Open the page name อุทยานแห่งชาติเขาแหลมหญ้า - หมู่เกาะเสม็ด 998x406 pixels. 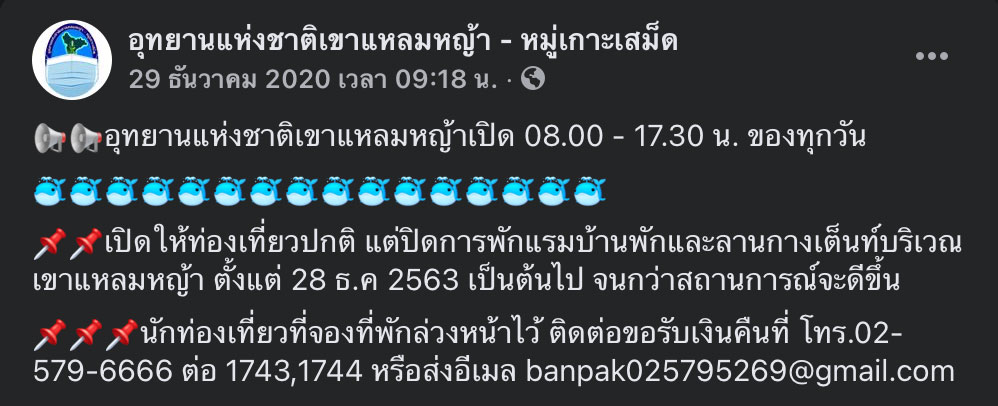click(x=403, y=41)
